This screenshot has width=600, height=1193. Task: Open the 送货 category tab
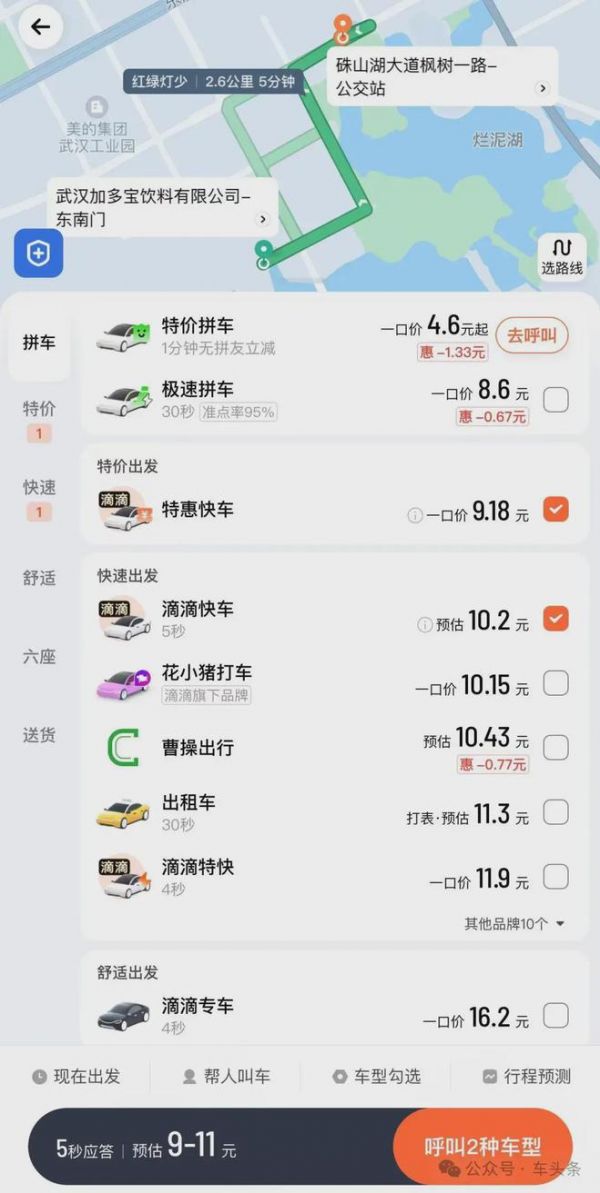pyautogui.click(x=40, y=736)
